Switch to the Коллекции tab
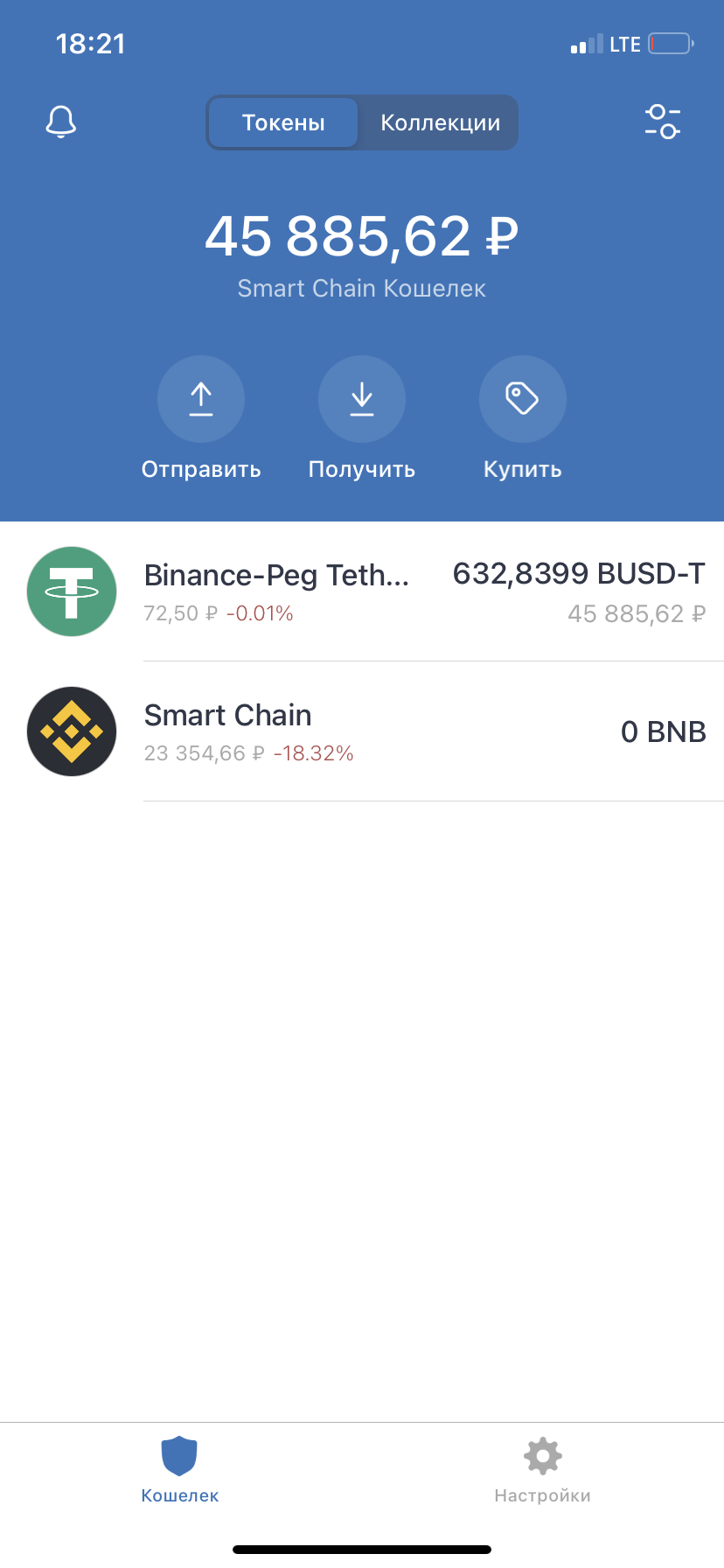Screen dimensions: 724x1568 [x=440, y=122]
